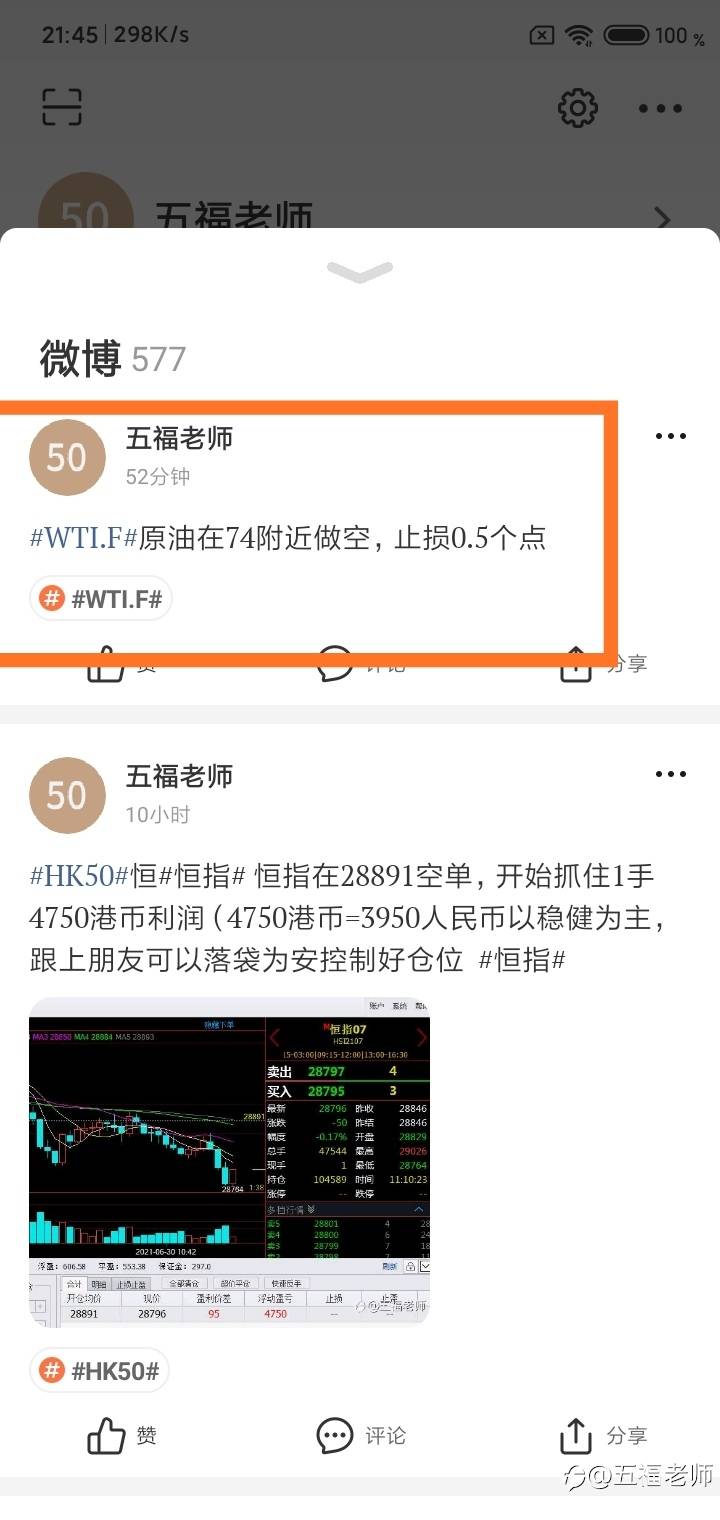Open the top-right three-dot menu
The height and width of the screenshot is (1520, 720).
(660, 108)
